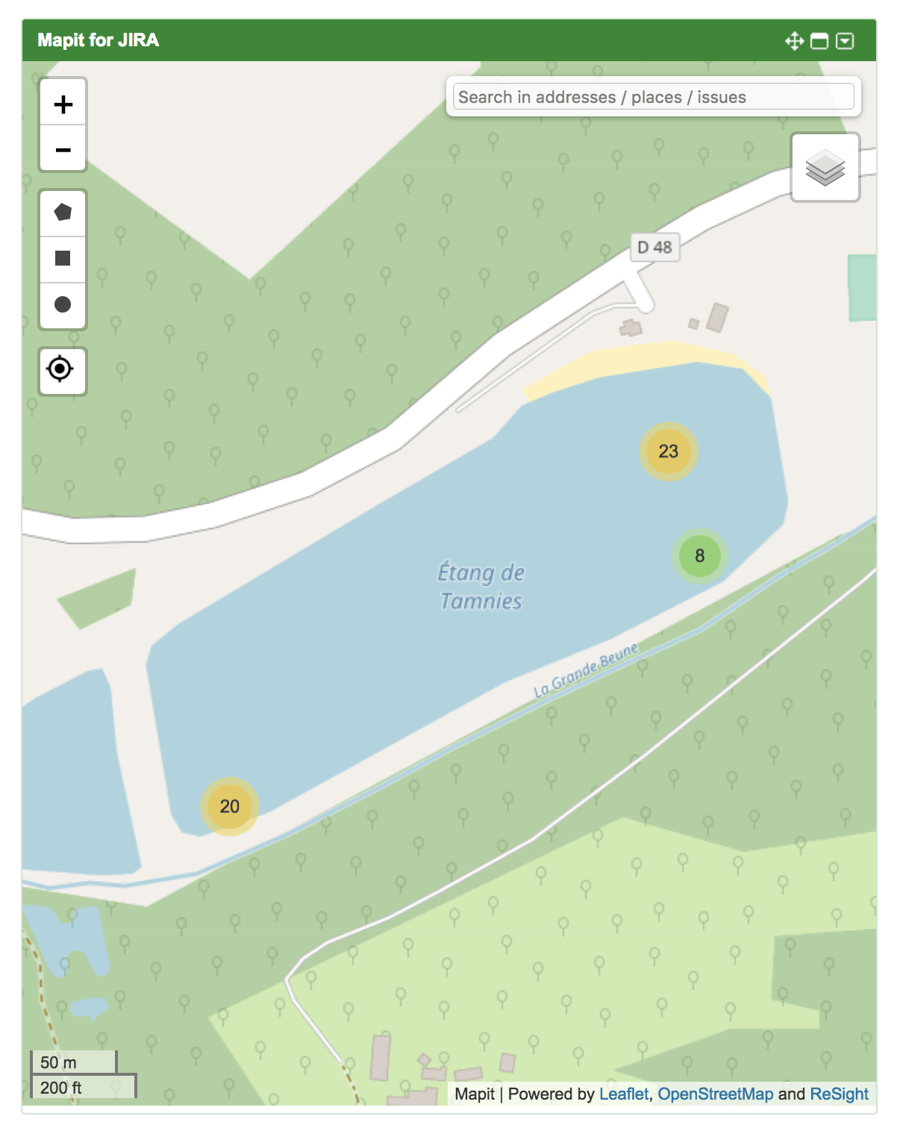Open the basemap layers selector
900x1128 pixels.
point(824,167)
